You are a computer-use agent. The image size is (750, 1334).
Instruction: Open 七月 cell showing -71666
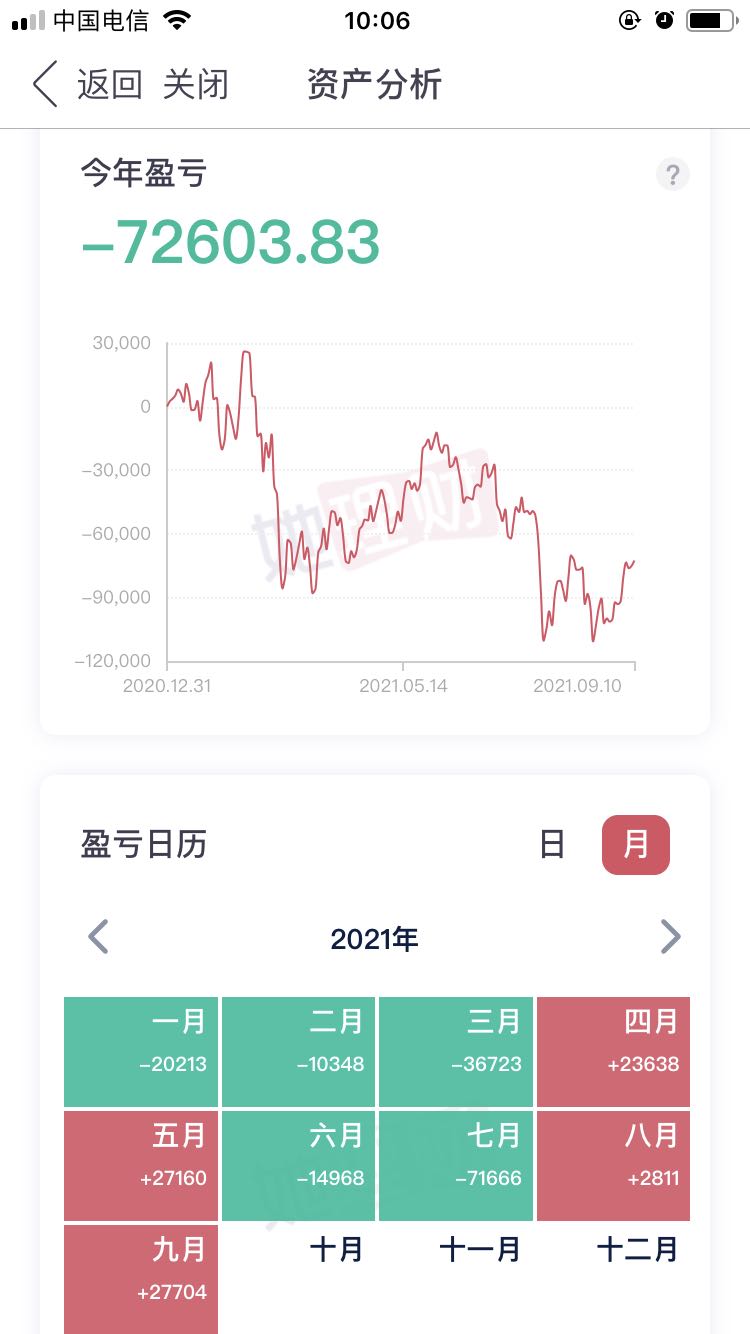point(456,1165)
